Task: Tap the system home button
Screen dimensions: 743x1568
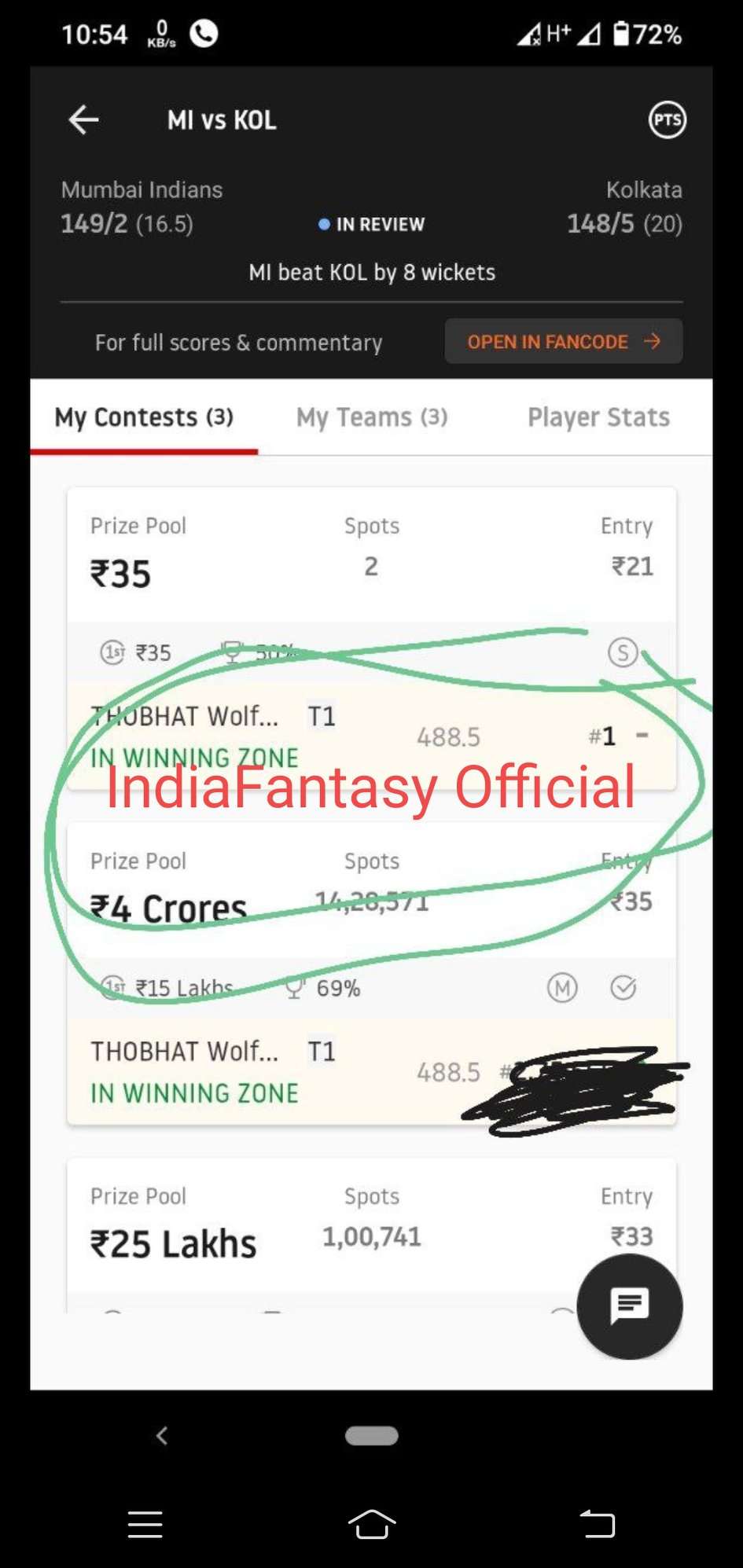Action: 371,1524
